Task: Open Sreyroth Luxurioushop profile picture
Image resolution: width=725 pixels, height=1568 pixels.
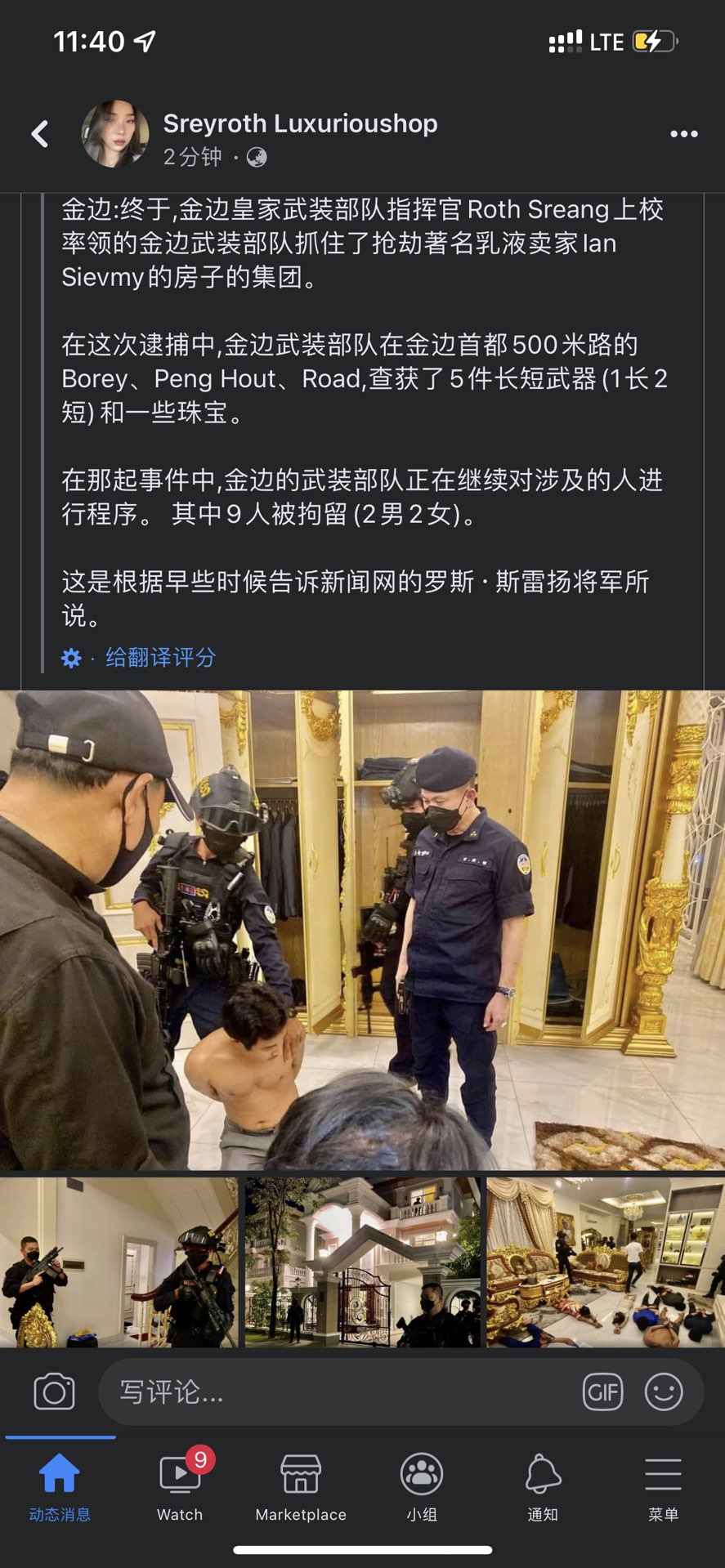Action: coord(115,134)
